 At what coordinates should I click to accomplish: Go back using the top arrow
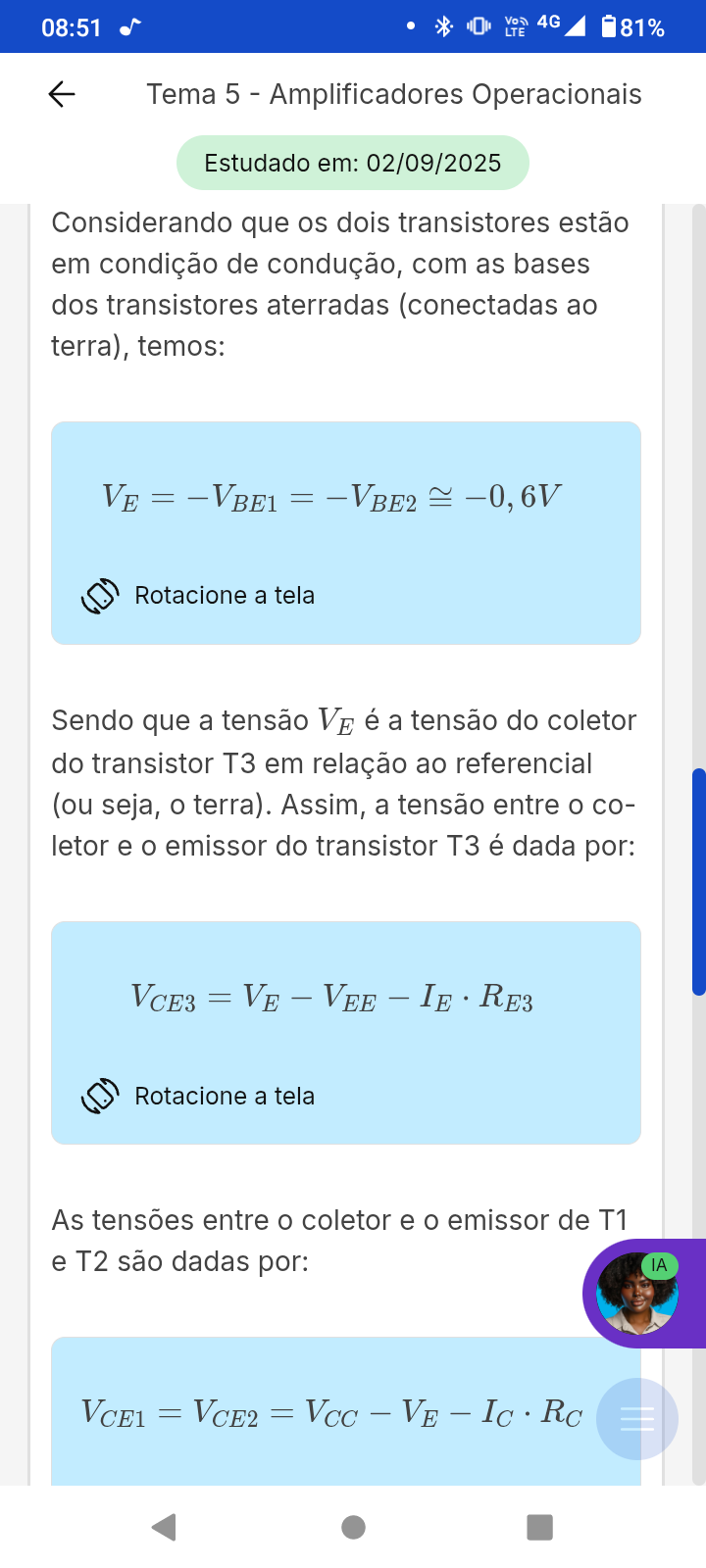click(62, 94)
